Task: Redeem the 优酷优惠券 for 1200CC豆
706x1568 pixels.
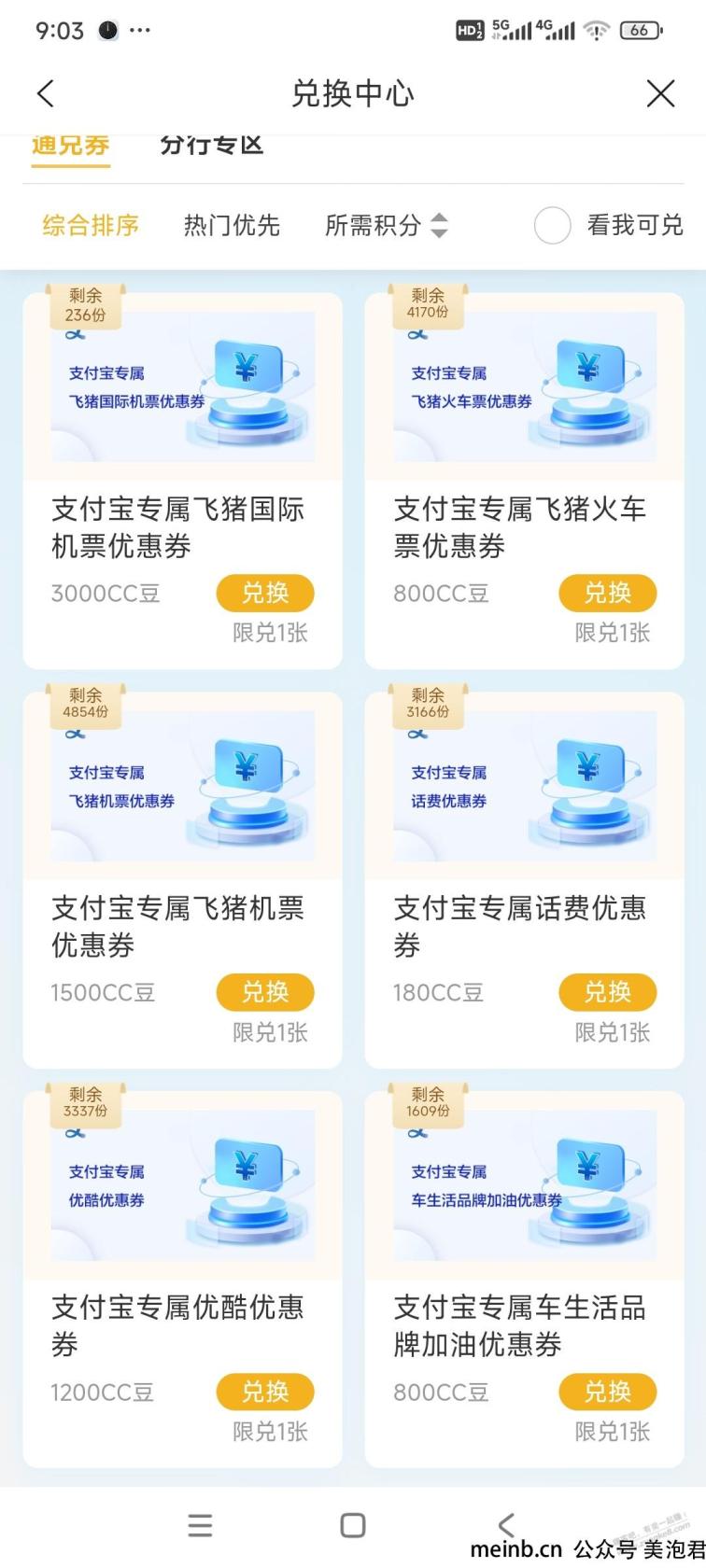Action: [x=265, y=1392]
